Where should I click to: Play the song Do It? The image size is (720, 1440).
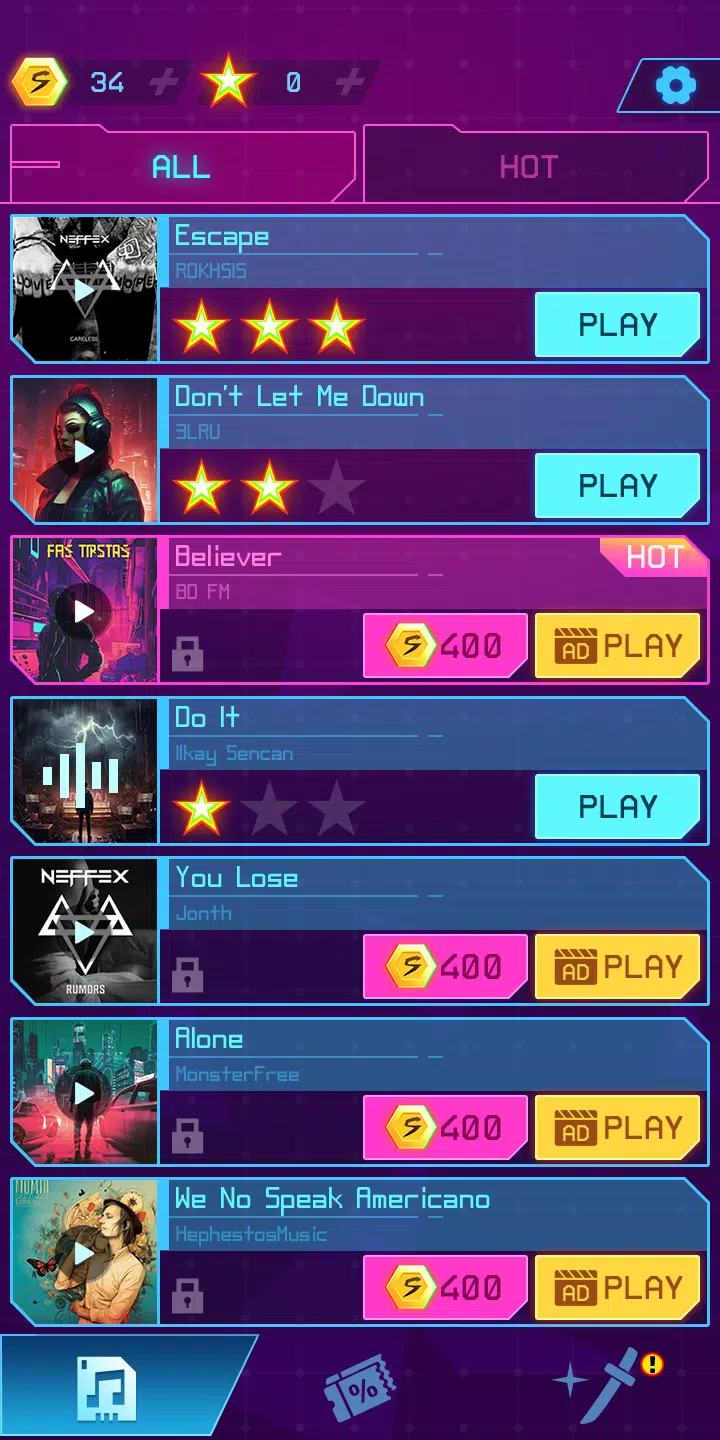click(617, 806)
